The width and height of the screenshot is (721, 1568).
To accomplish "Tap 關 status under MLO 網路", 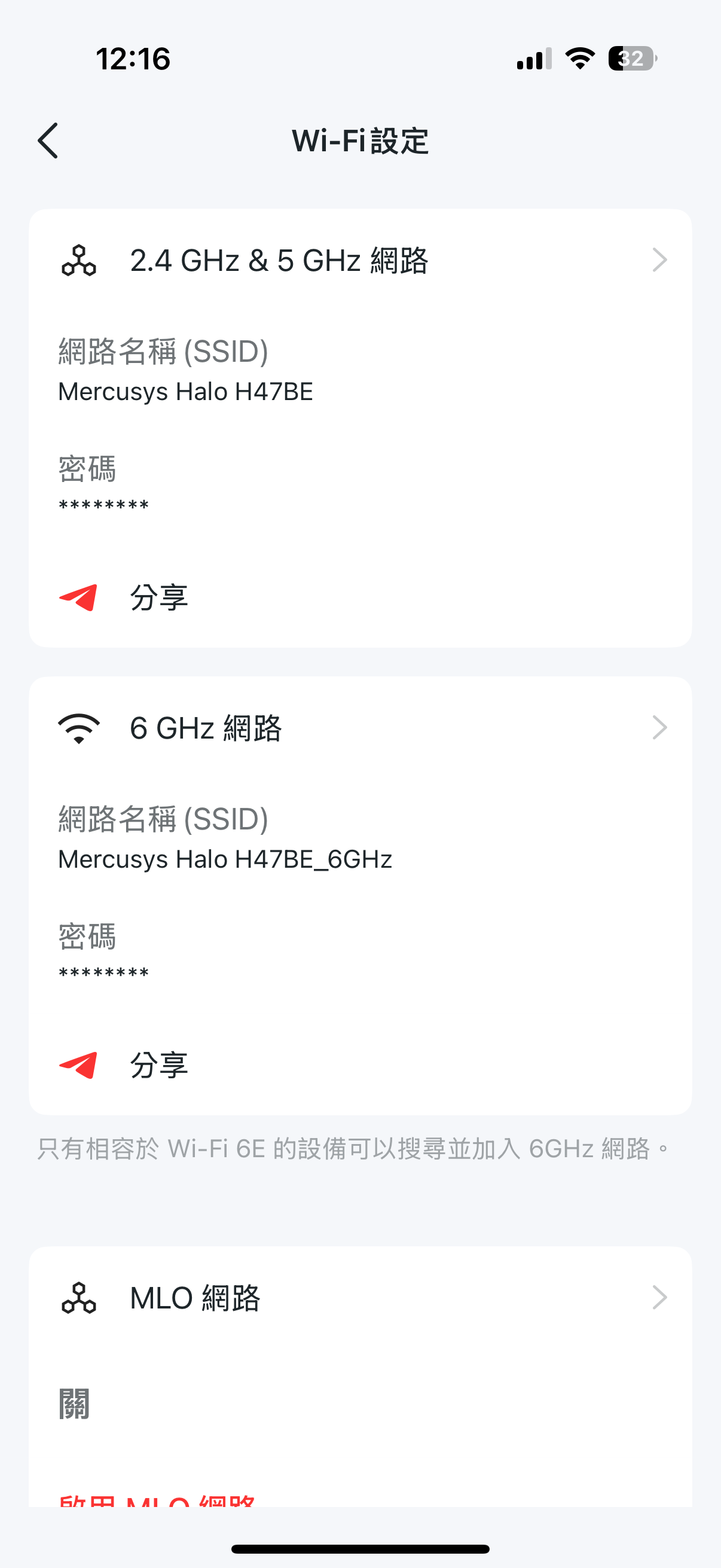I will (74, 1405).
